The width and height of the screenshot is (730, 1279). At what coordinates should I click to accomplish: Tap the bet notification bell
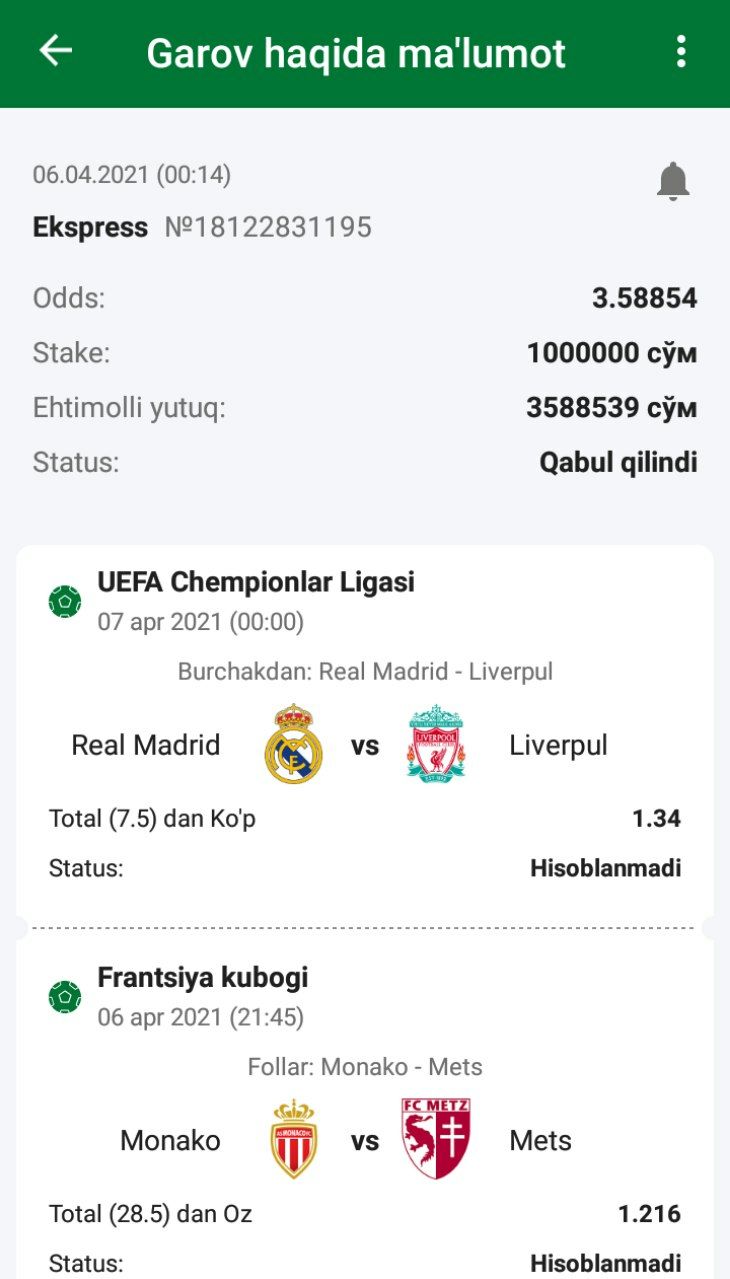coord(673,182)
